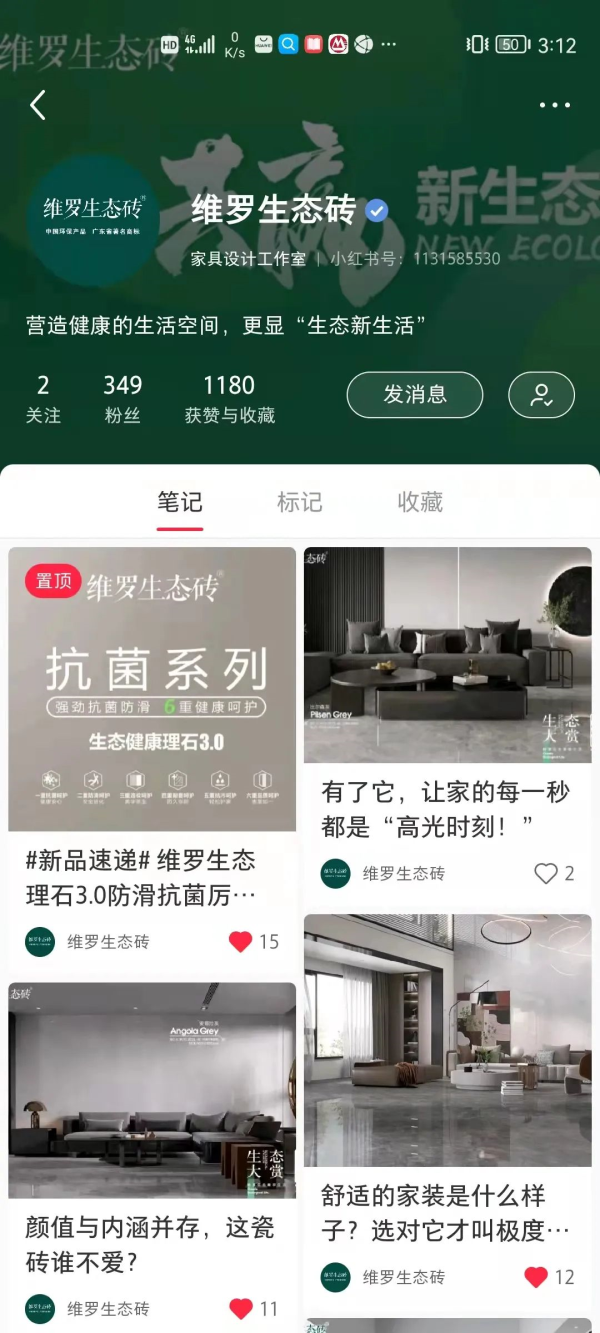Open the three-dot overflow menu
Image resolution: width=600 pixels, height=1333 pixels.
pos(554,105)
